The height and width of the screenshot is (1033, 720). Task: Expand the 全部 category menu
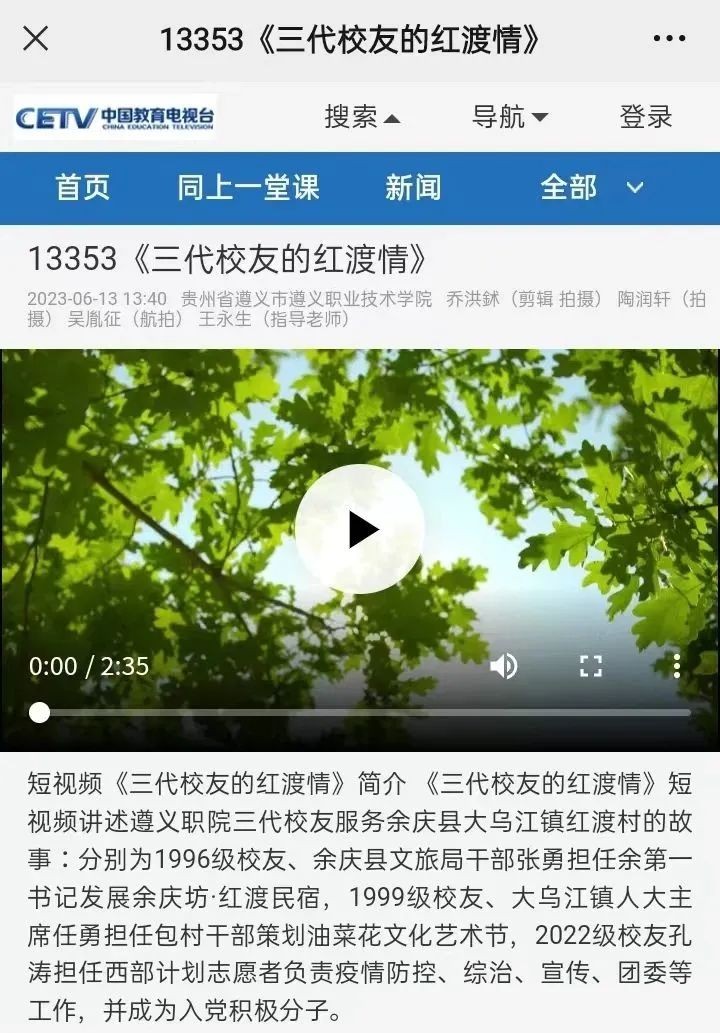point(592,187)
